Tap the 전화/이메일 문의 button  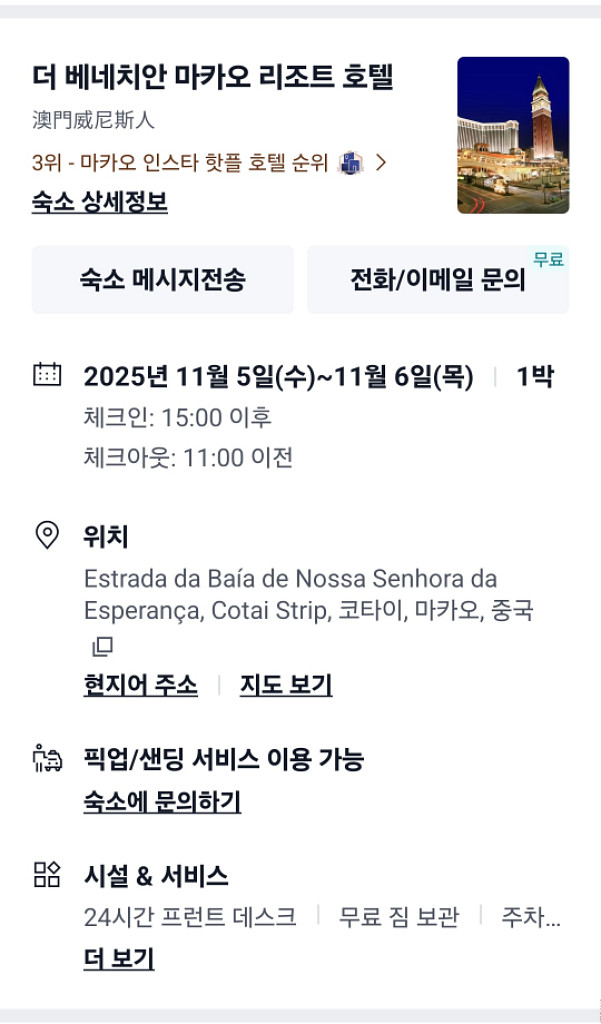point(438,280)
